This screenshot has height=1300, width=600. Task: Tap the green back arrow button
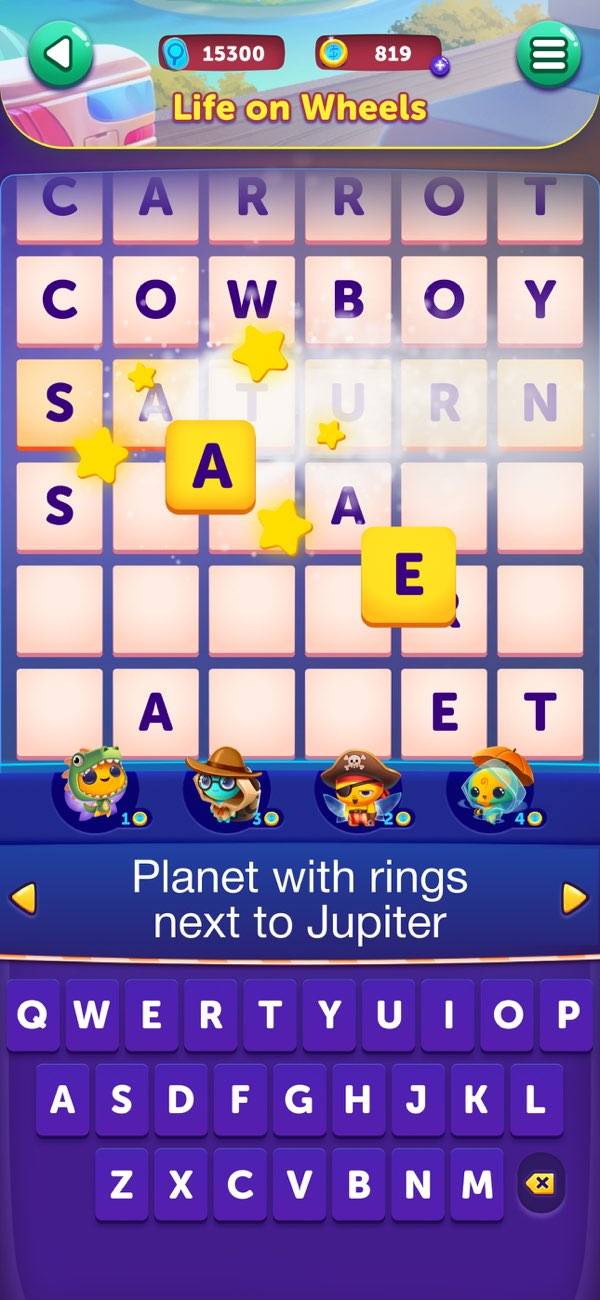point(61,53)
